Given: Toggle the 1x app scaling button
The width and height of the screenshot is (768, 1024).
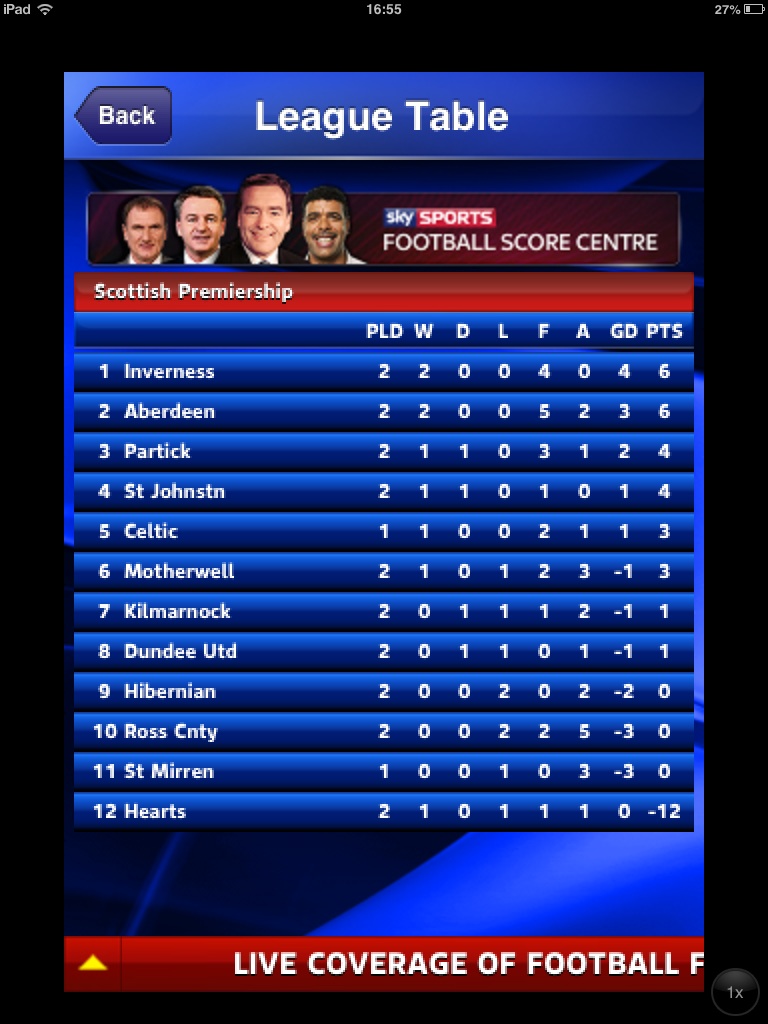Looking at the screenshot, I should click(x=735, y=992).
